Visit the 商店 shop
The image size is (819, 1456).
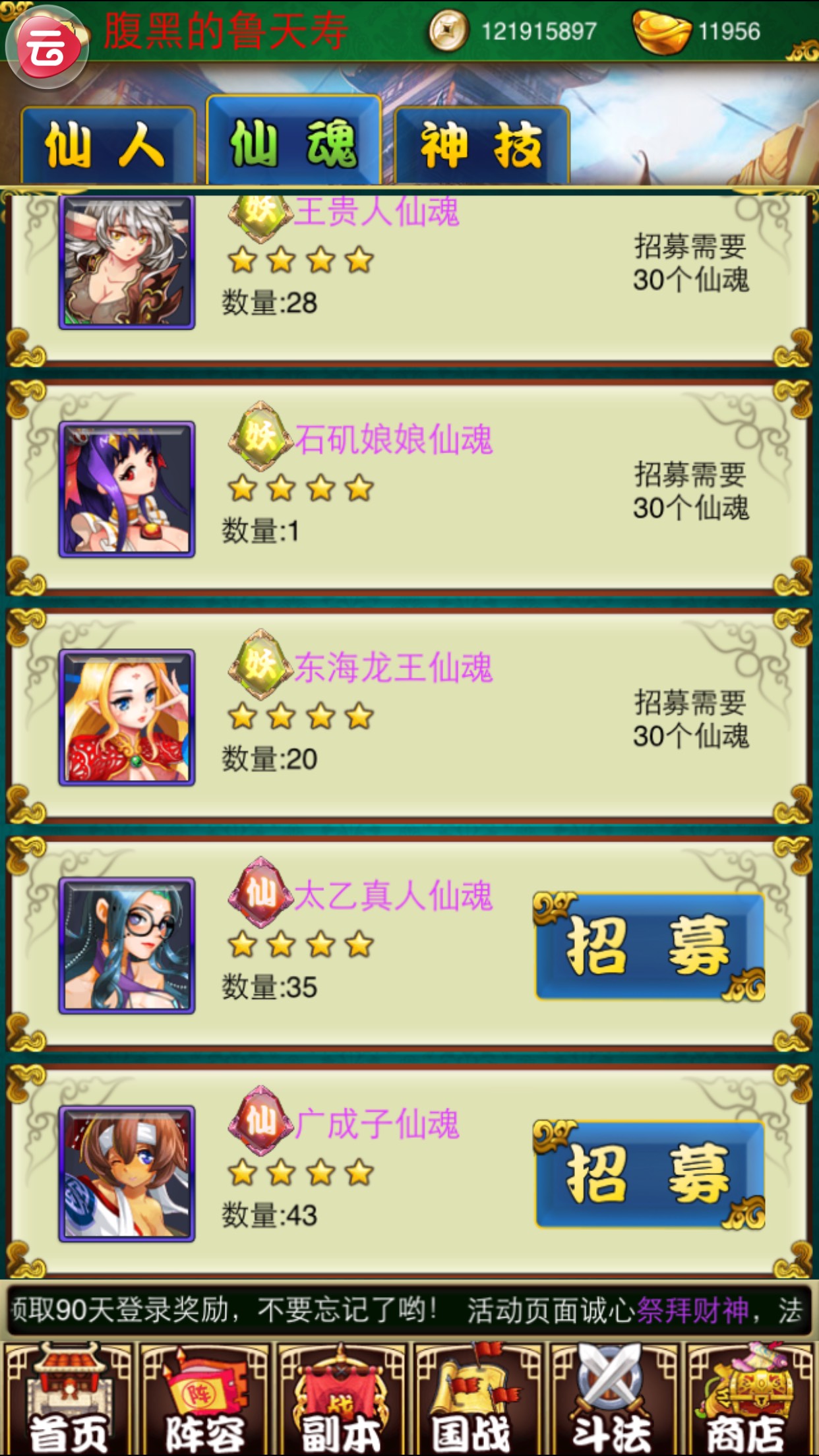pyautogui.click(x=749, y=1398)
